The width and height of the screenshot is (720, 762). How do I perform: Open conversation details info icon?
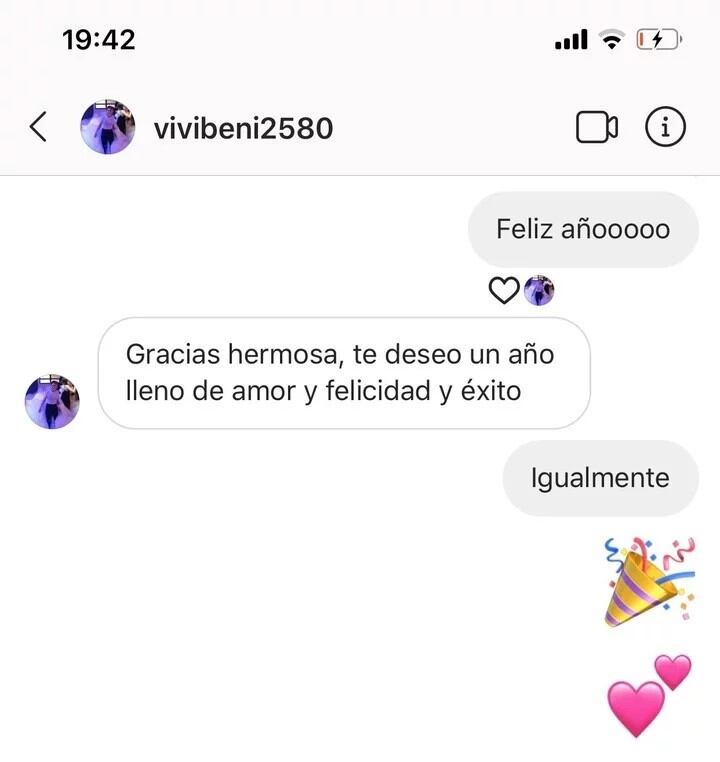pos(665,128)
